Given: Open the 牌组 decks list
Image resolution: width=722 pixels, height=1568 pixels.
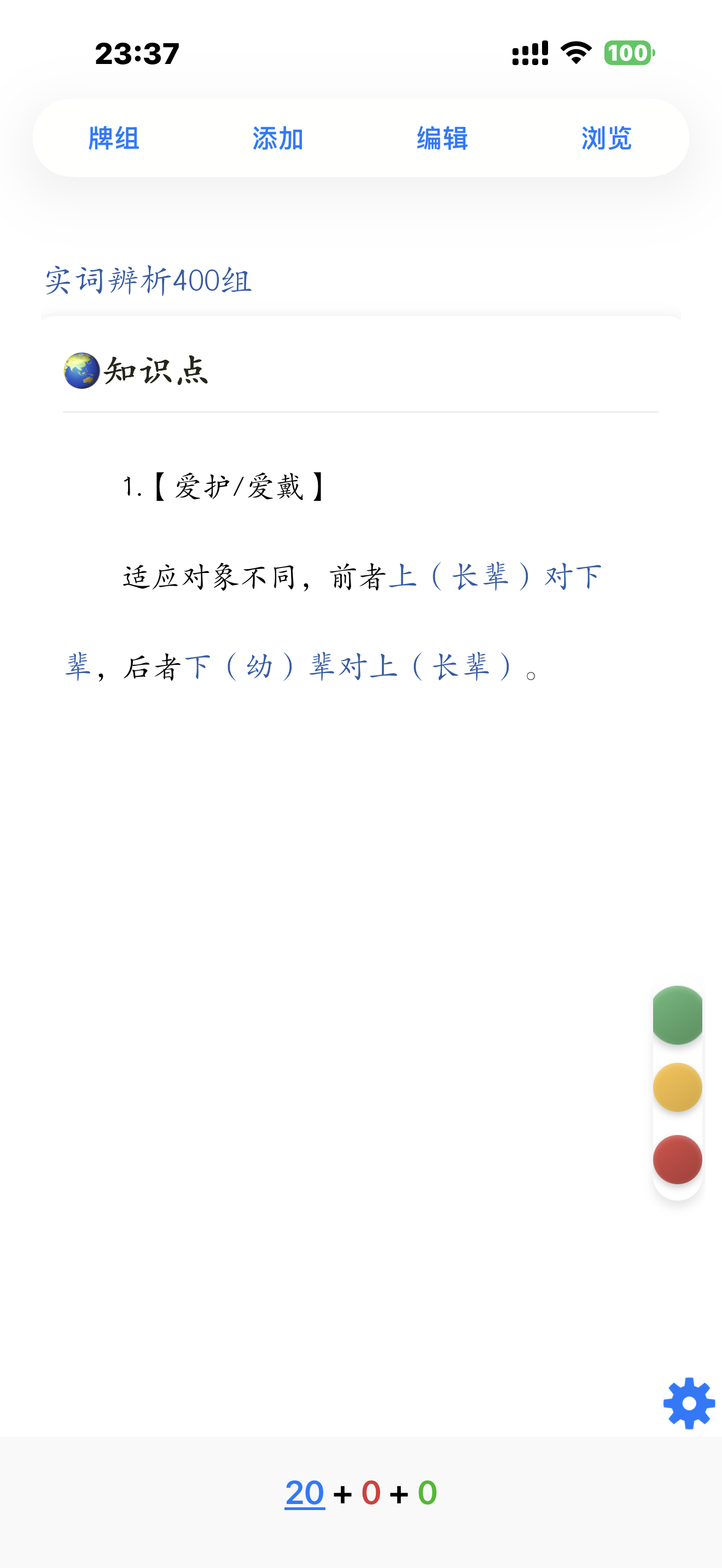Looking at the screenshot, I should (x=114, y=138).
